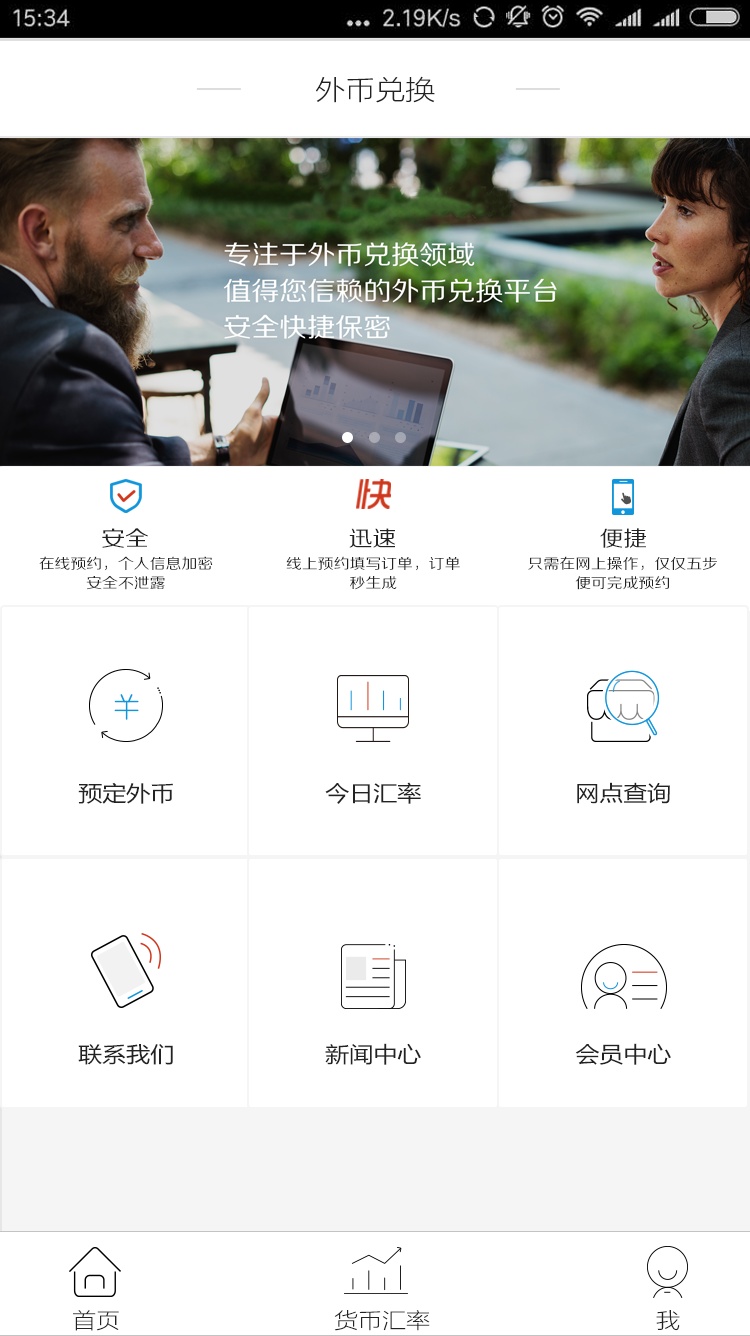Select the second banner page dot
The width and height of the screenshot is (750, 1336).
click(374, 437)
